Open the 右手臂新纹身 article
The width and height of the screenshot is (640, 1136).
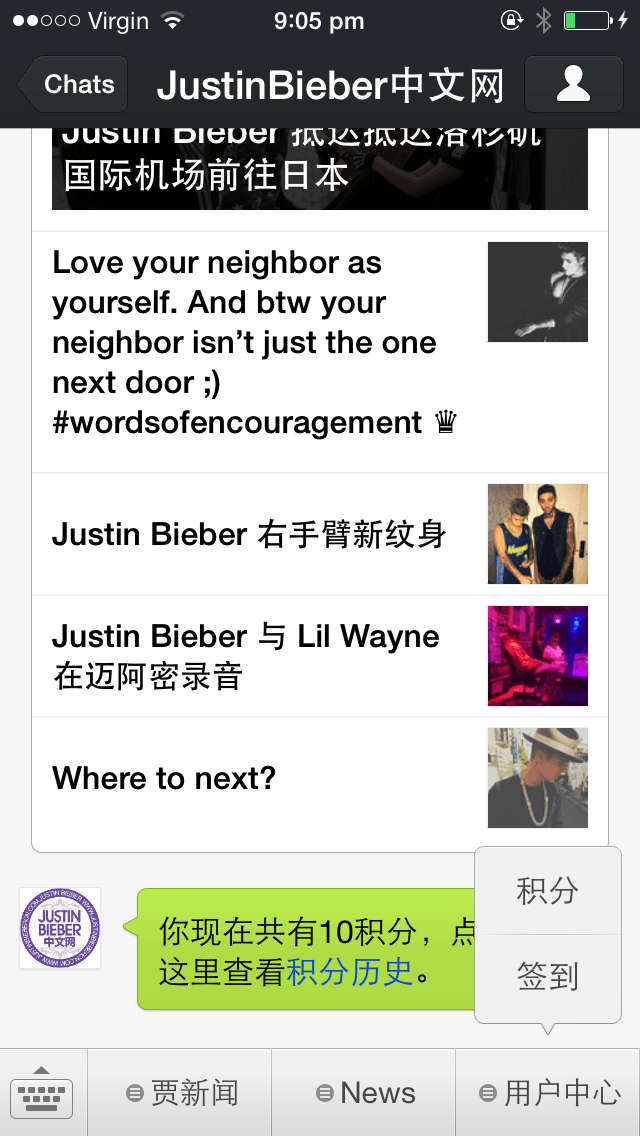tap(320, 535)
